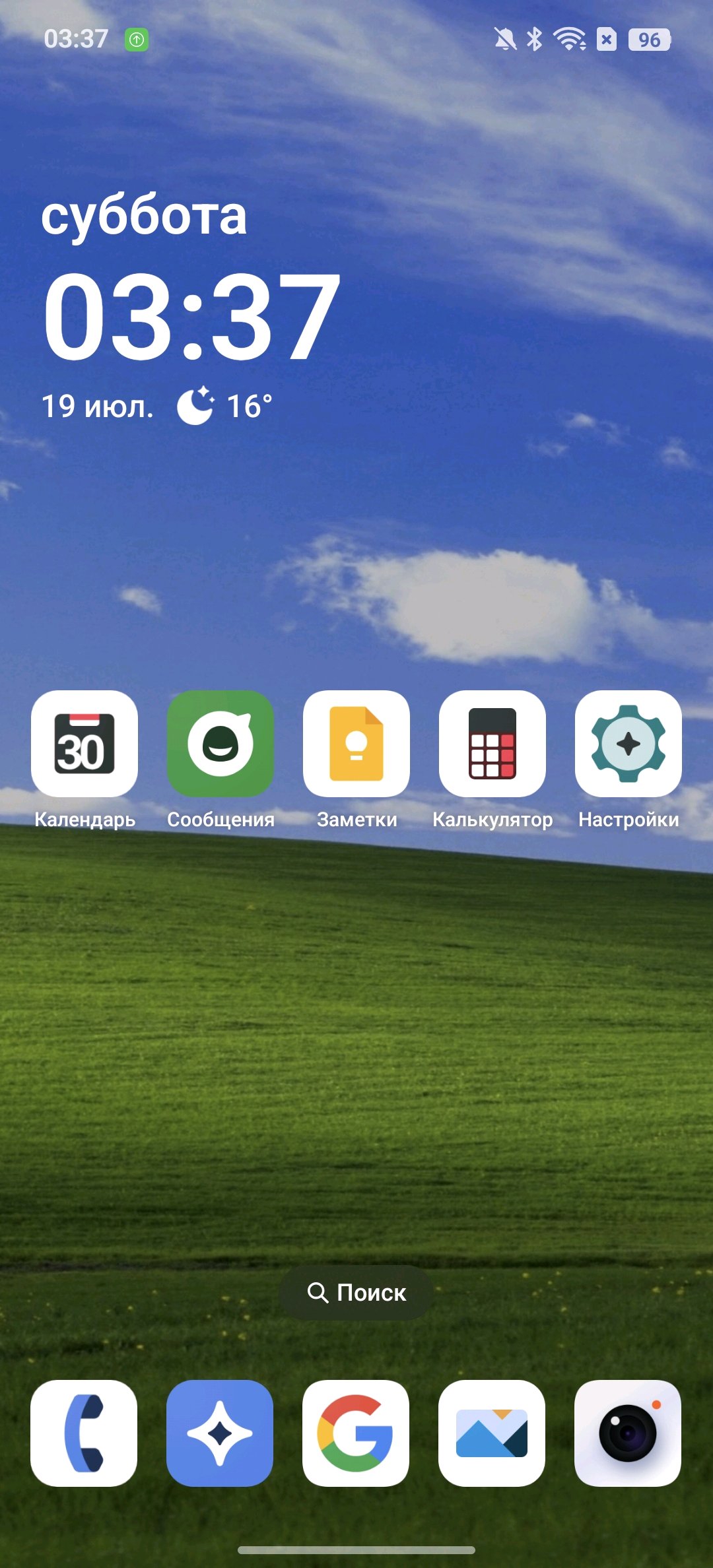This screenshot has width=713, height=1568.
Task: Tap the date 19 июл.
Action: [98, 407]
